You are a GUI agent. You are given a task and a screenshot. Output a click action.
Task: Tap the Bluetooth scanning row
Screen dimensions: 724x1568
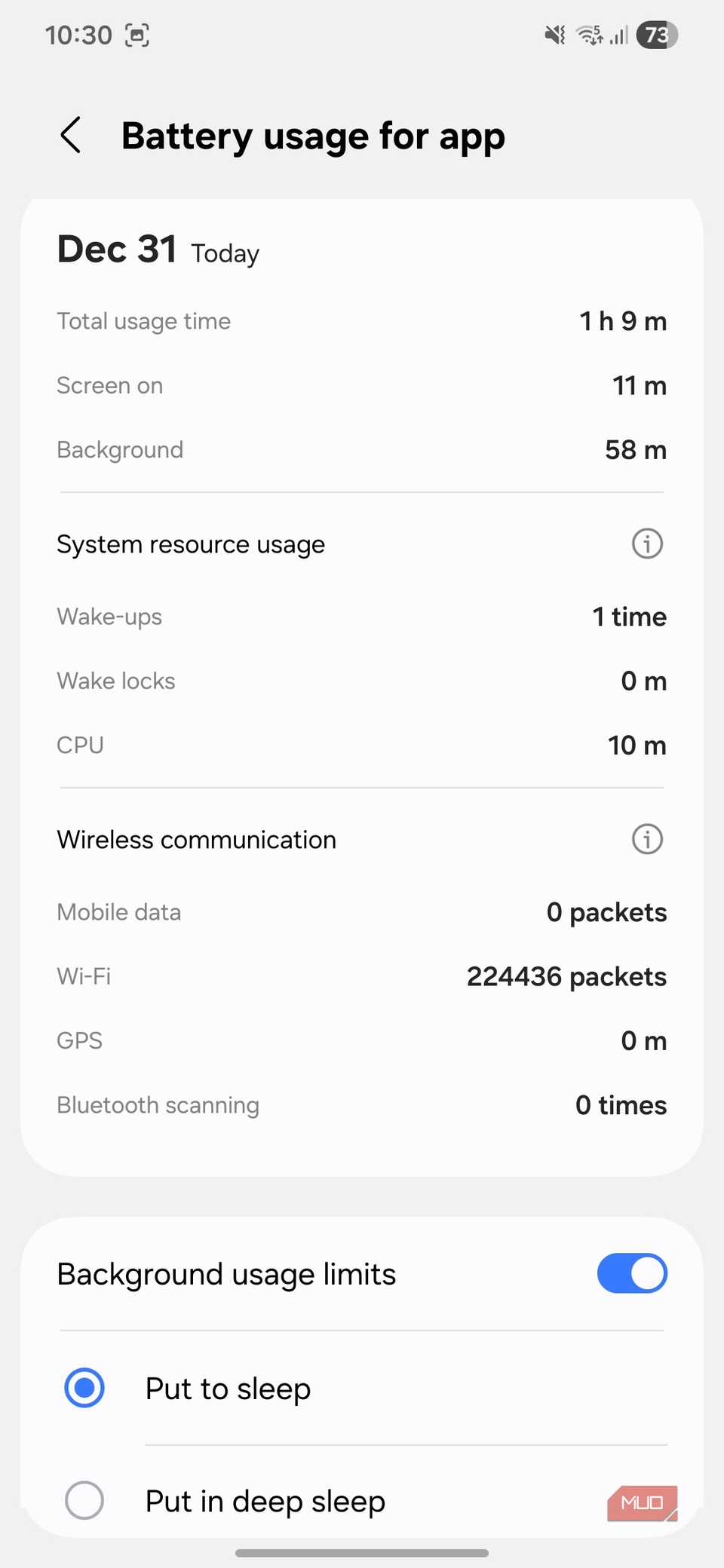tap(362, 1104)
